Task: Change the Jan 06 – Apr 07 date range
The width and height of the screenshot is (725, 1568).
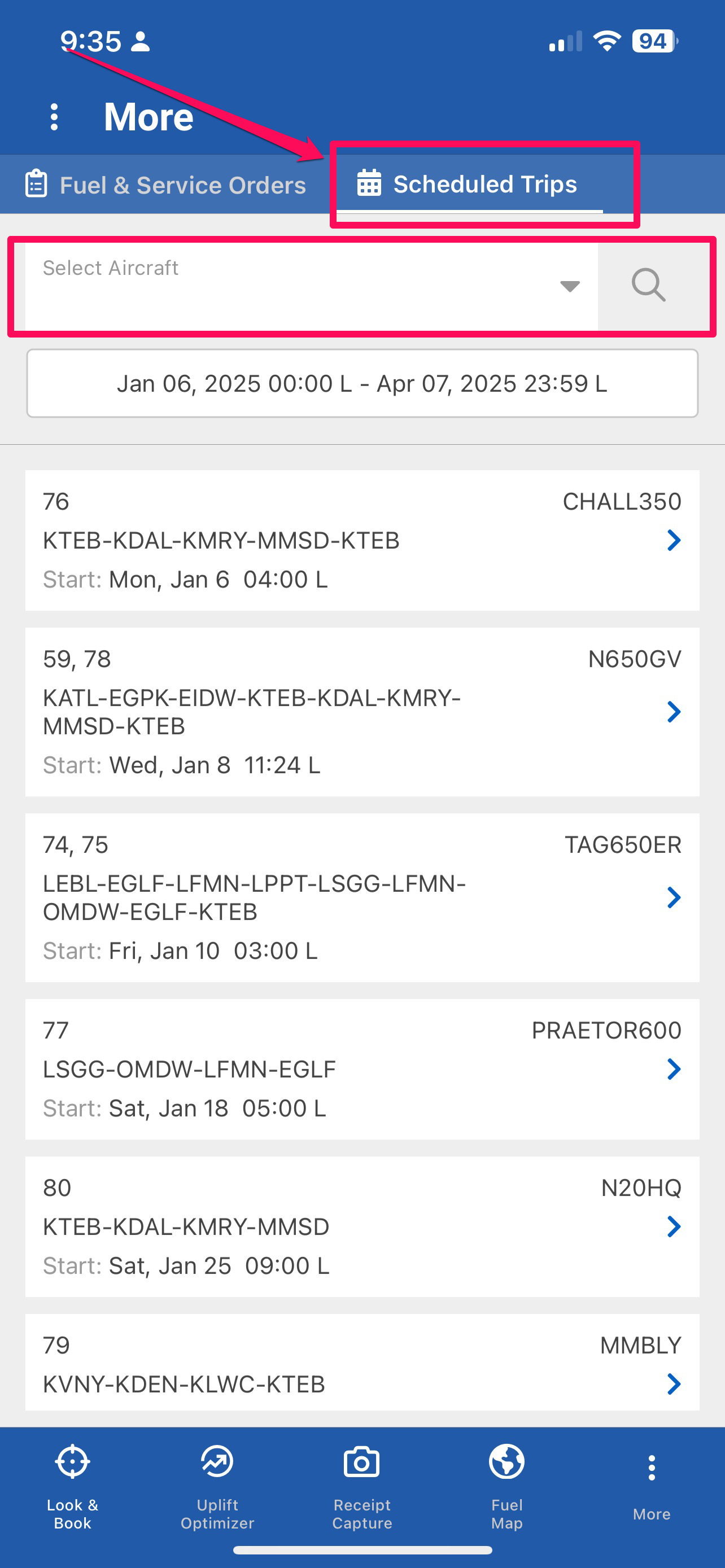Action: tap(361, 383)
